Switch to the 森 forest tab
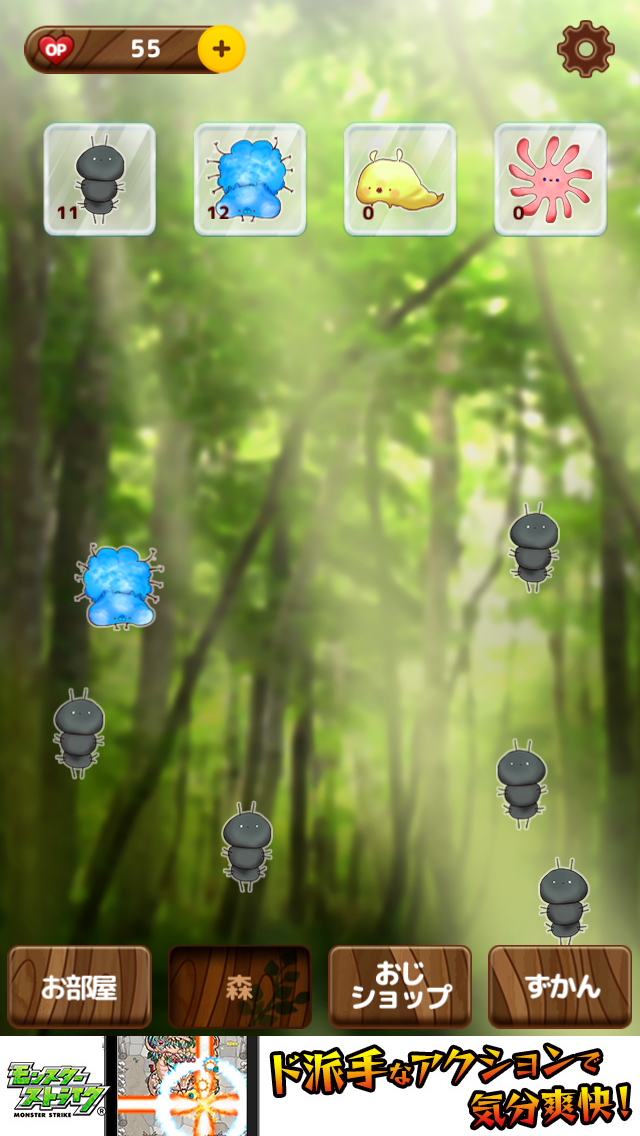Screen dimensions: 640x1136 [x=240, y=987]
